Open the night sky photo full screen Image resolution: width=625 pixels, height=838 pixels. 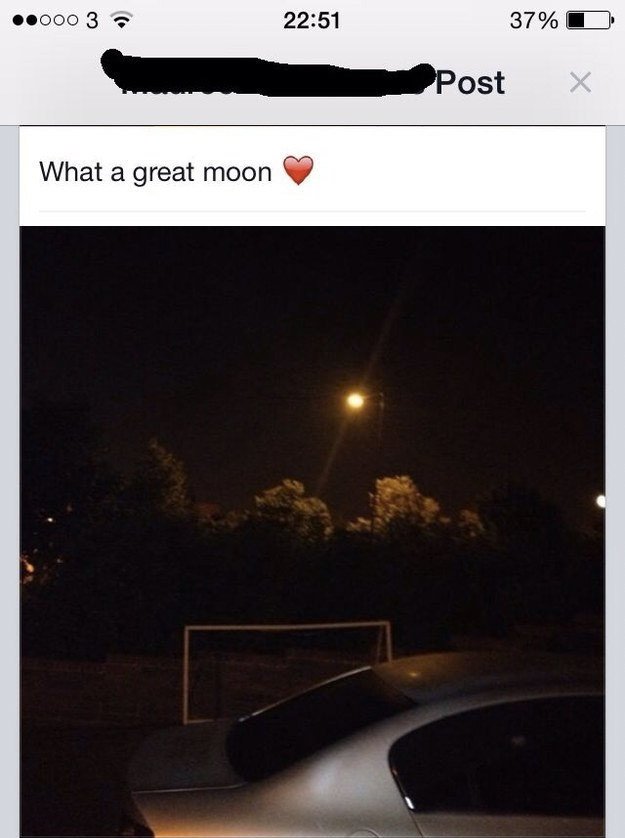pos(312,530)
